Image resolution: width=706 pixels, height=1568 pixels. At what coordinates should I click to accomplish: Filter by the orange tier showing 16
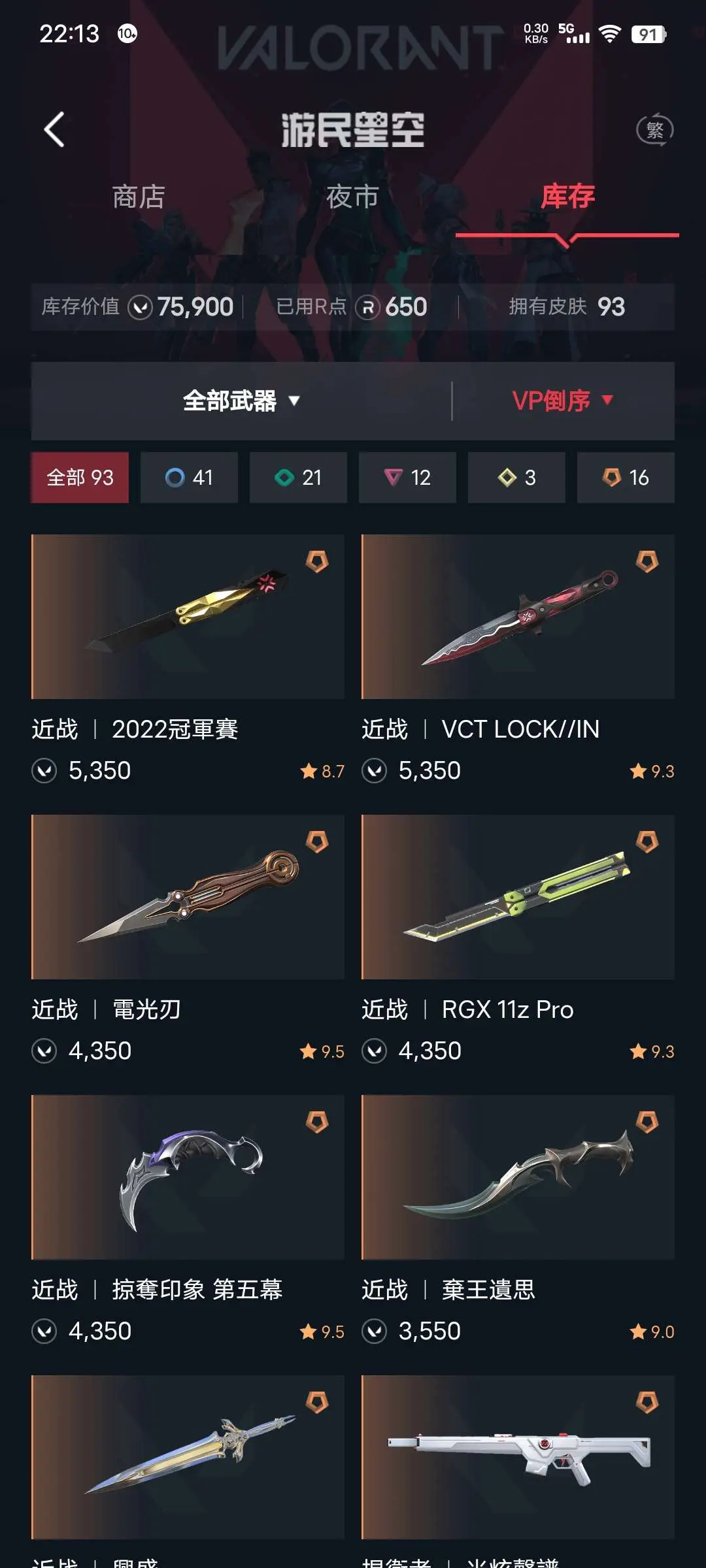[626, 478]
